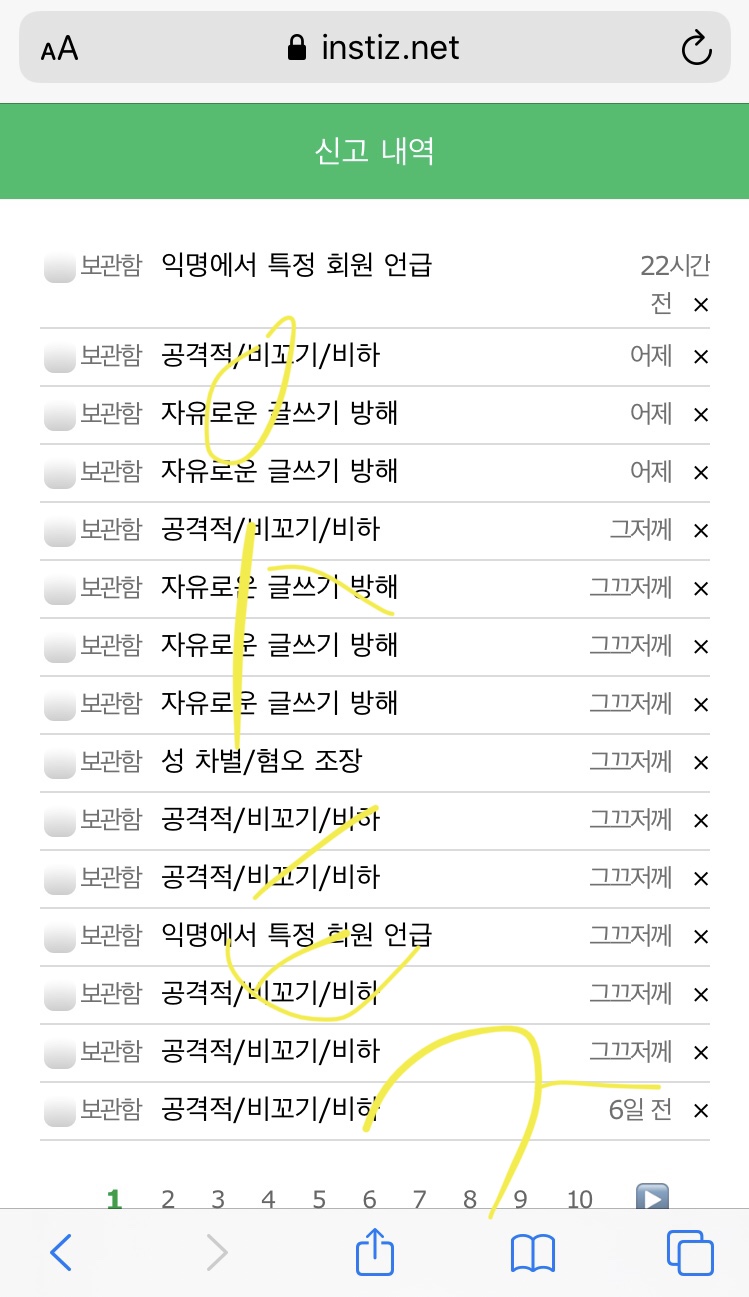Go back using the back arrow

pyautogui.click(x=62, y=1251)
